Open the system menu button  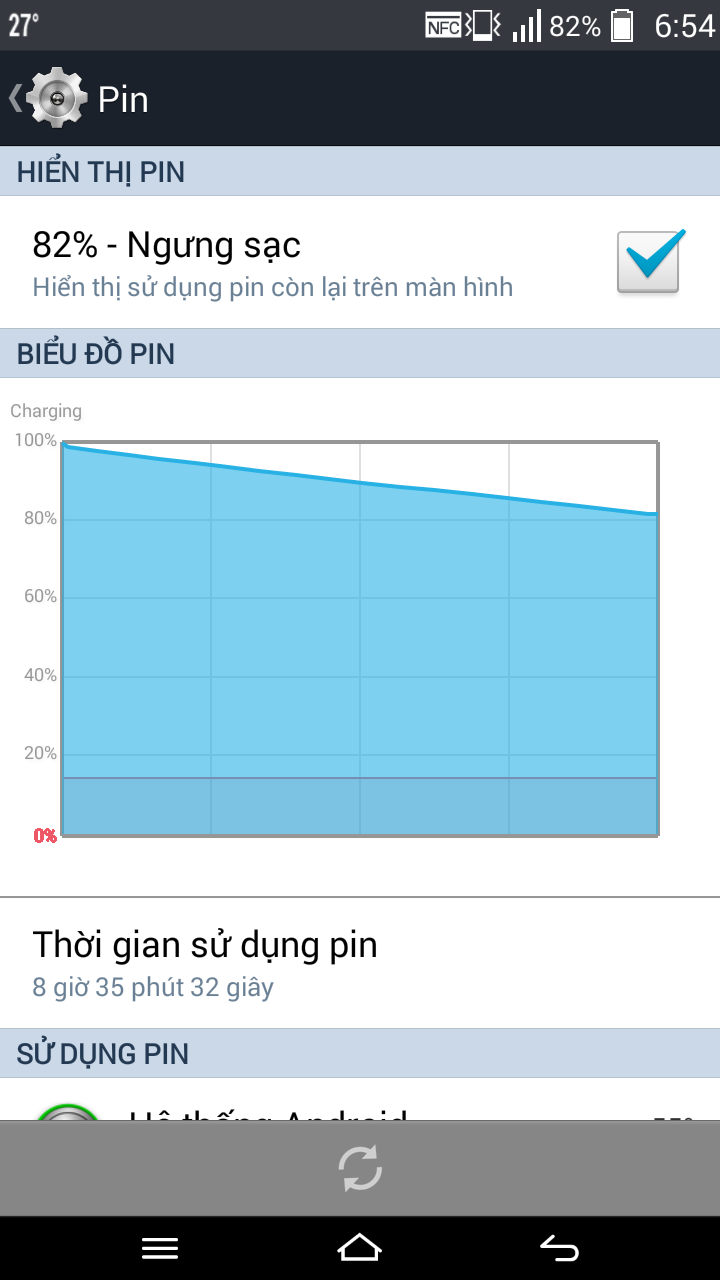click(x=160, y=1248)
